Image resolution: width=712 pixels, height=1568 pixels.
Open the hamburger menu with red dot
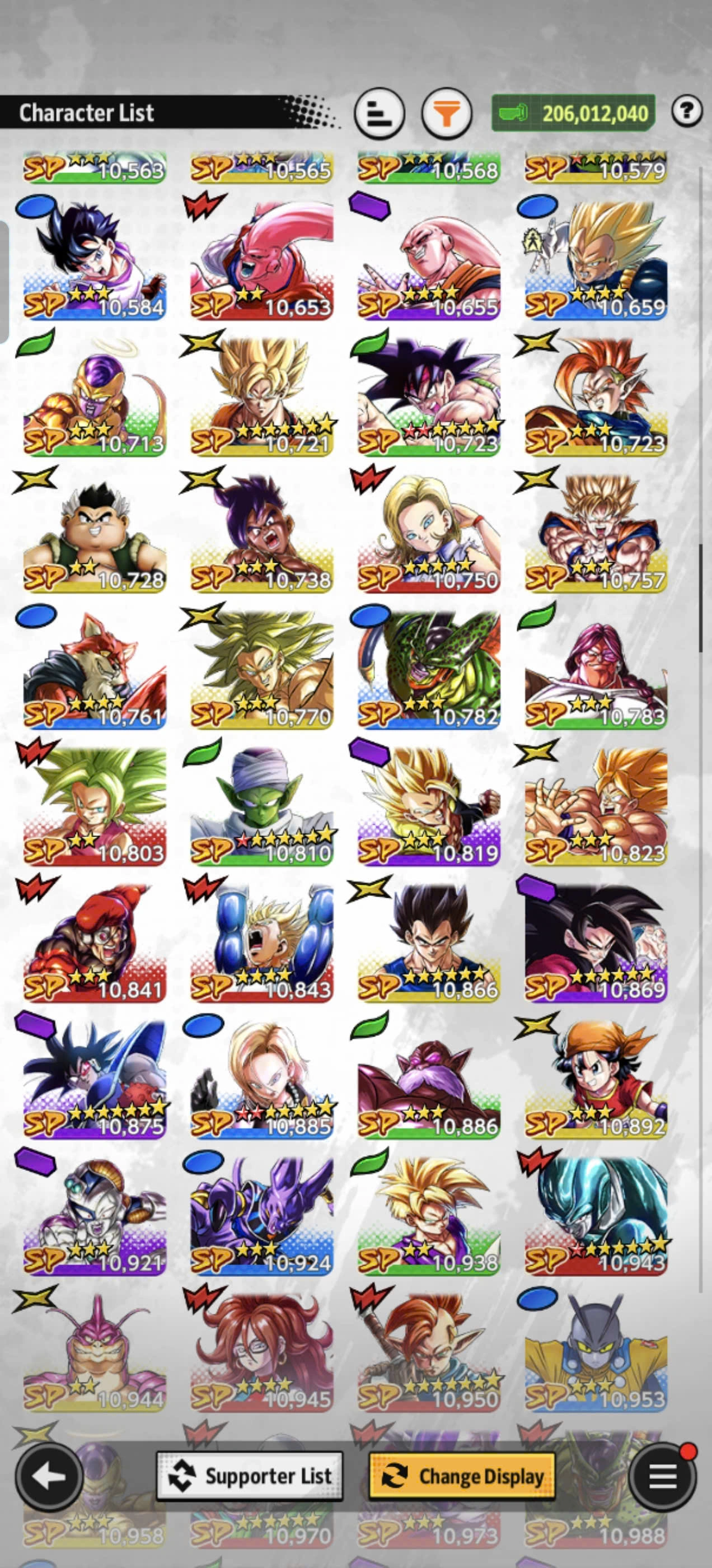[663, 1476]
